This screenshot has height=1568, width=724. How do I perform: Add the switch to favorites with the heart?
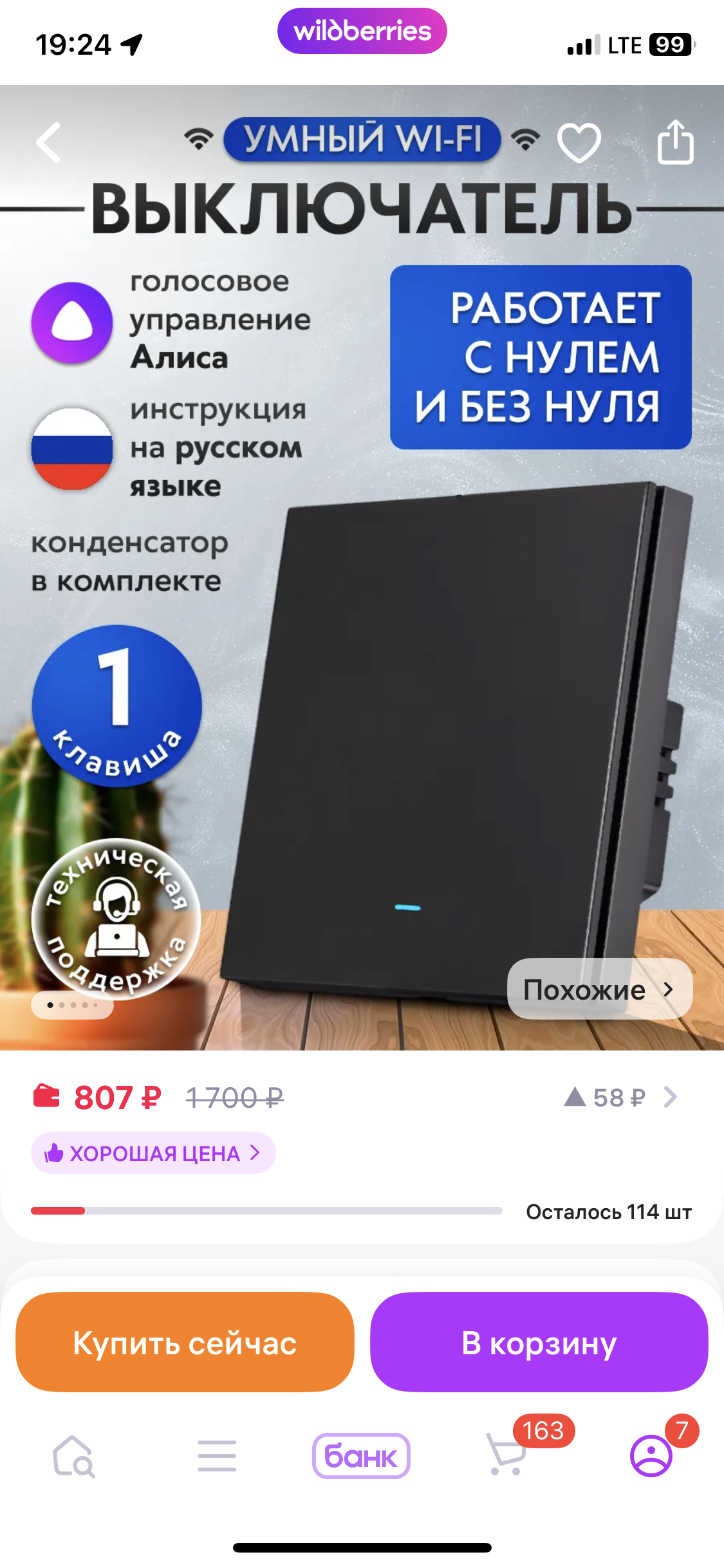pyautogui.click(x=579, y=142)
